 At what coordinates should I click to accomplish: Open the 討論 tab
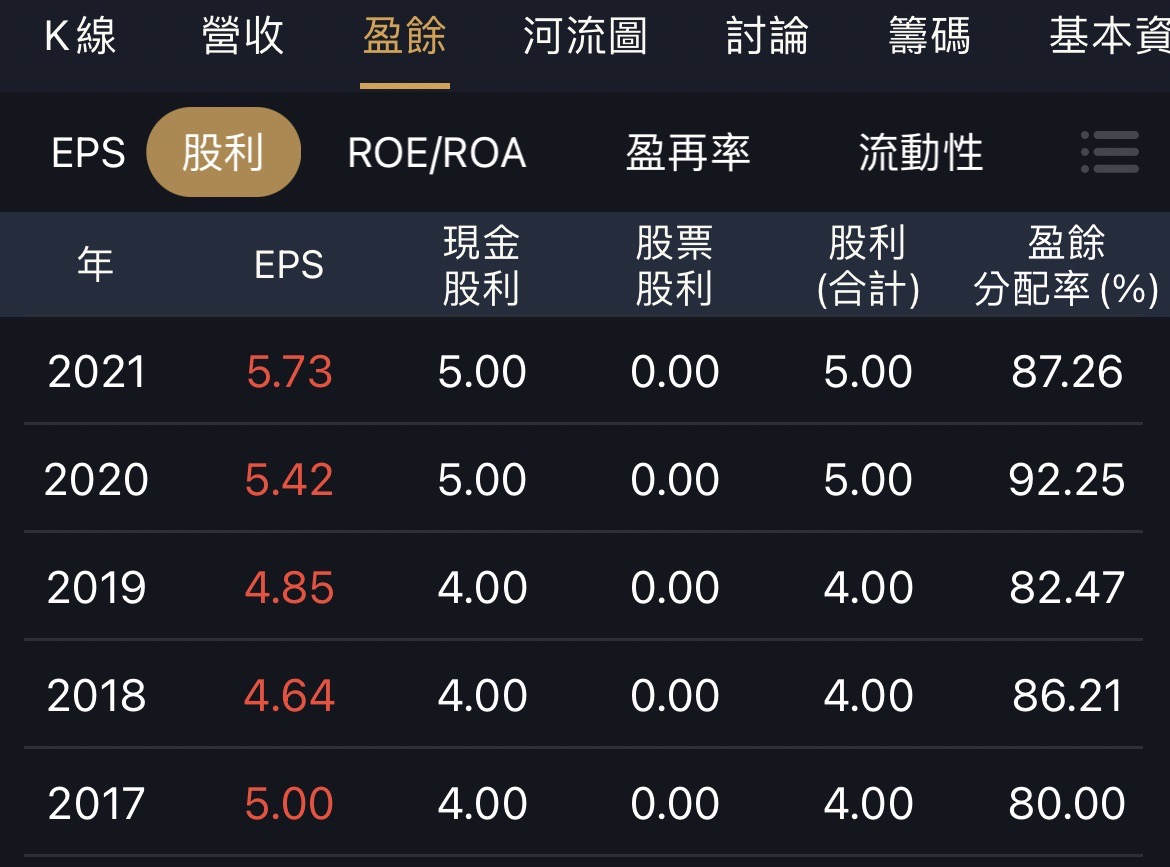point(767,38)
